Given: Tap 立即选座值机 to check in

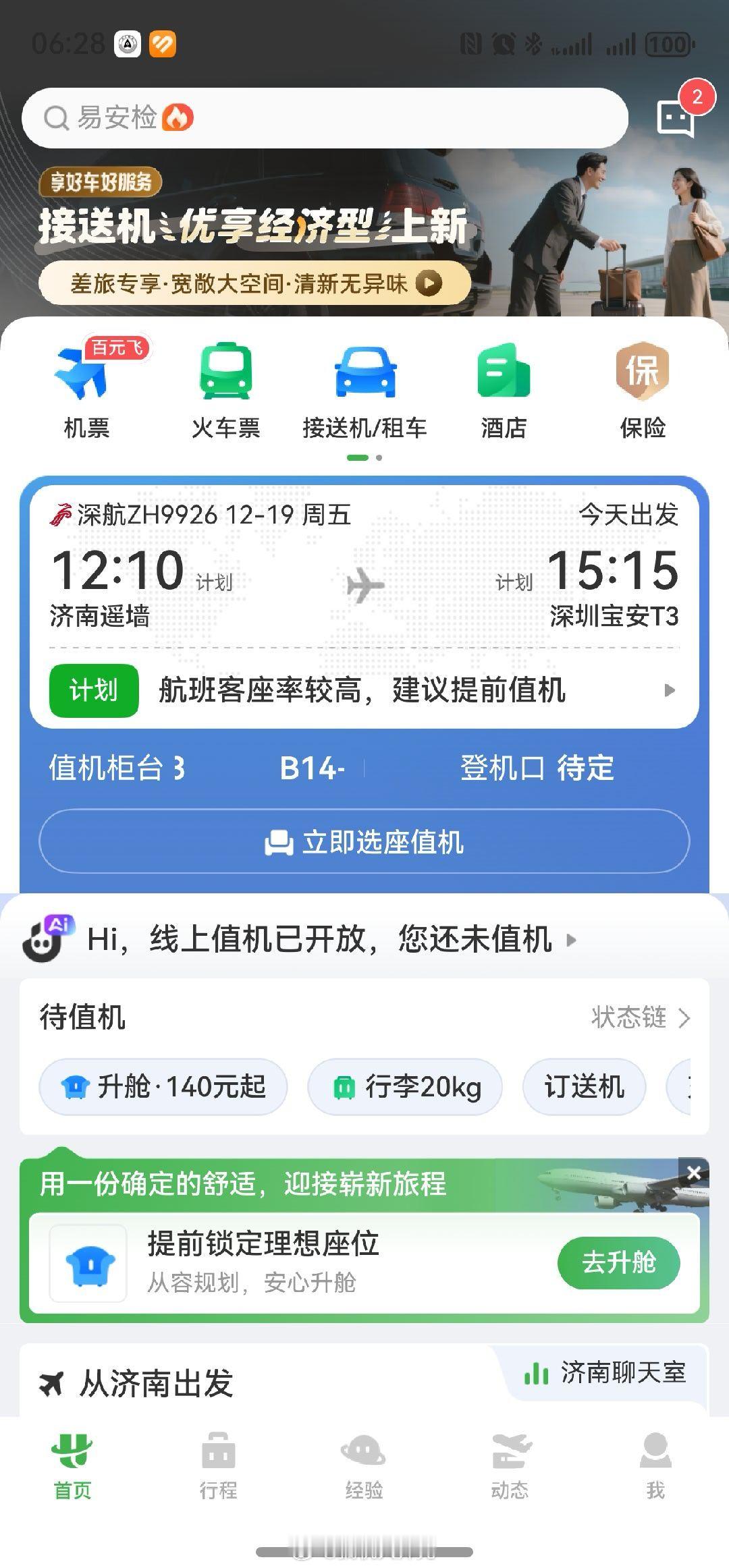Looking at the screenshot, I should tap(364, 841).
